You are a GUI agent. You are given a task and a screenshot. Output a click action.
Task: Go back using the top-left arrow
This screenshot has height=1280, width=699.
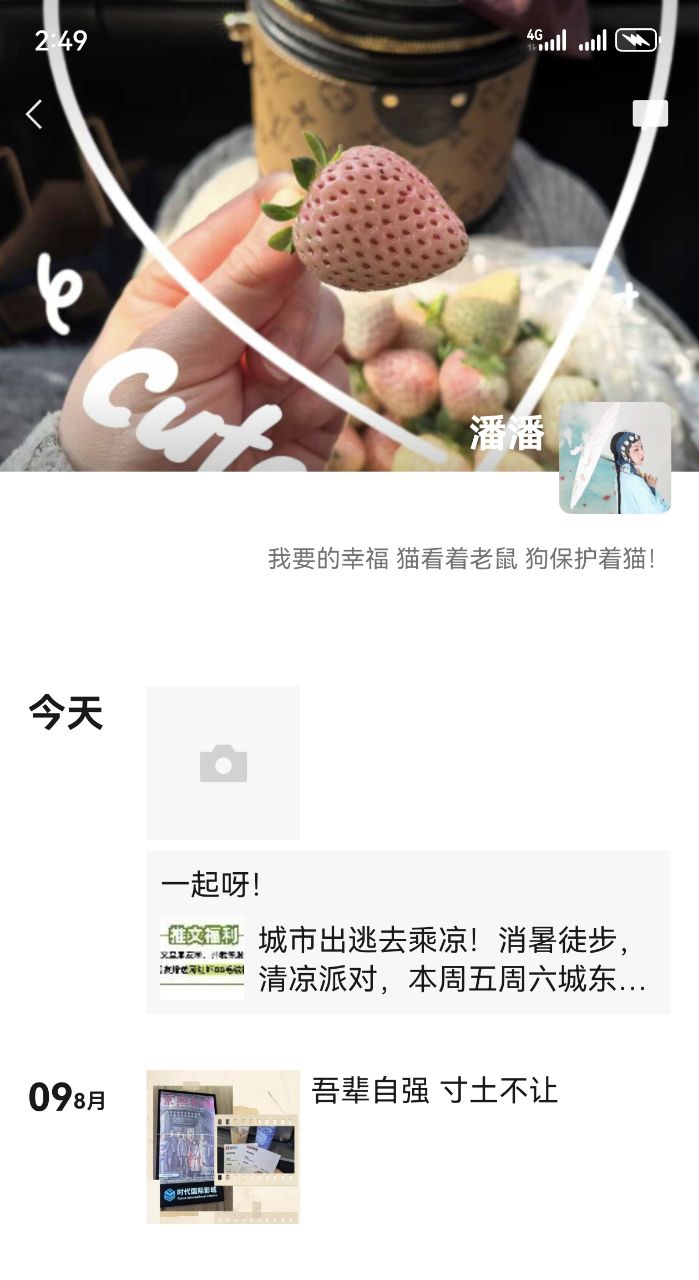(34, 115)
